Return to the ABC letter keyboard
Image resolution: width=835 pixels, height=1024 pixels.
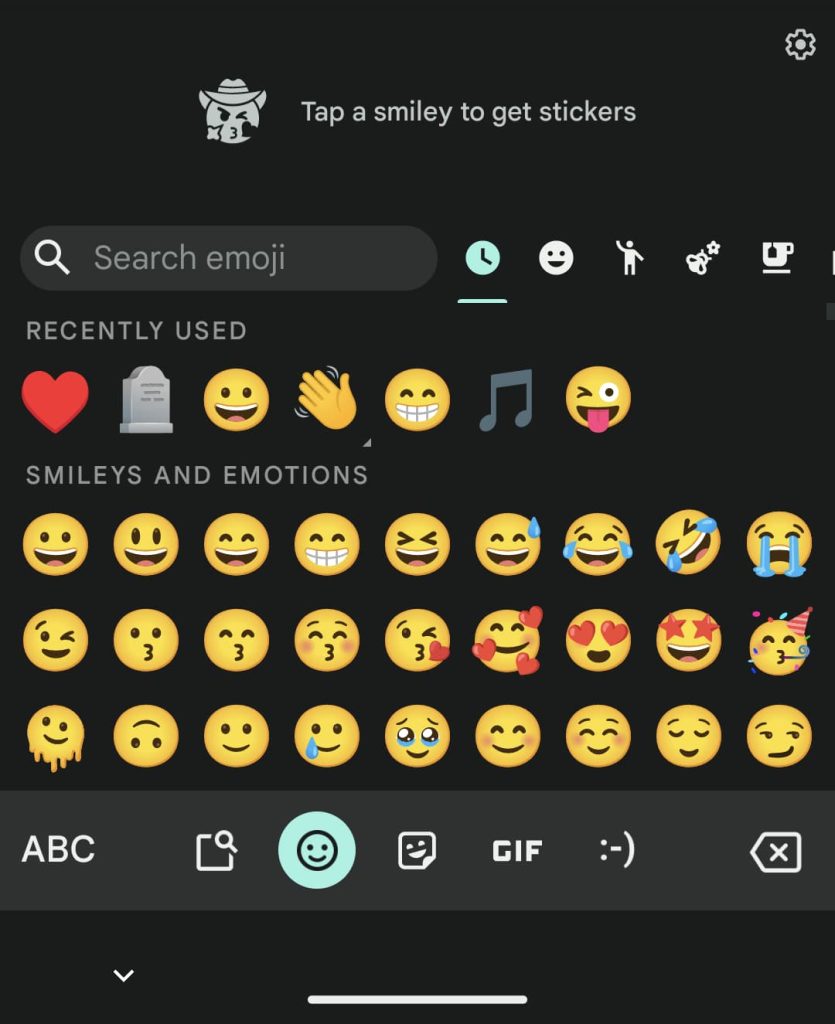(58, 850)
